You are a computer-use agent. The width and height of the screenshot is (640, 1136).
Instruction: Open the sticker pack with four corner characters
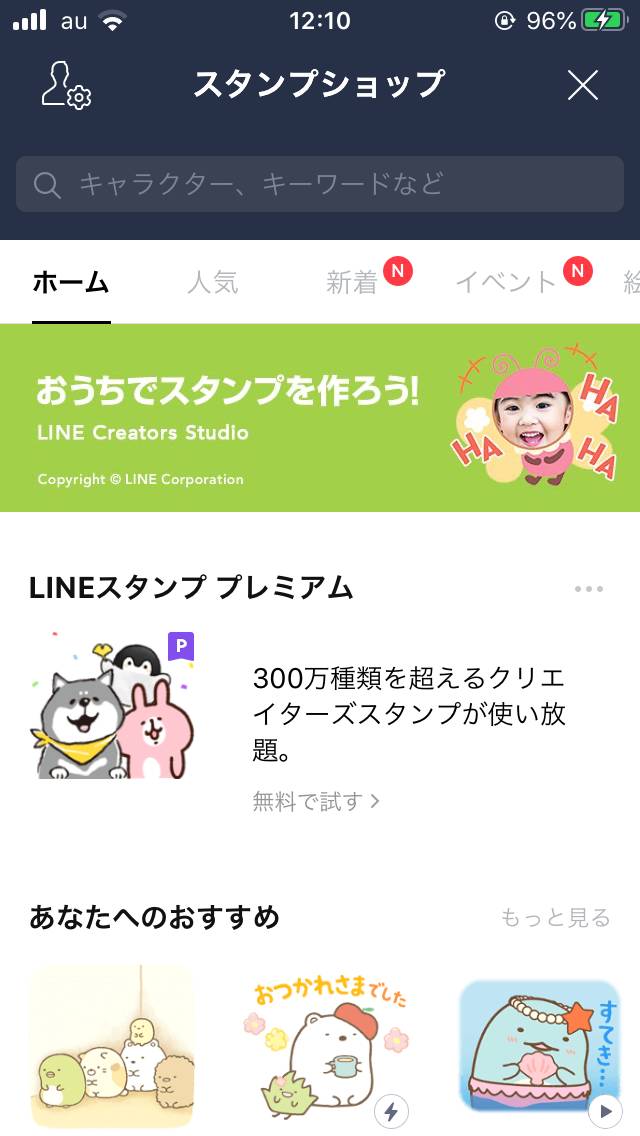point(112,1045)
